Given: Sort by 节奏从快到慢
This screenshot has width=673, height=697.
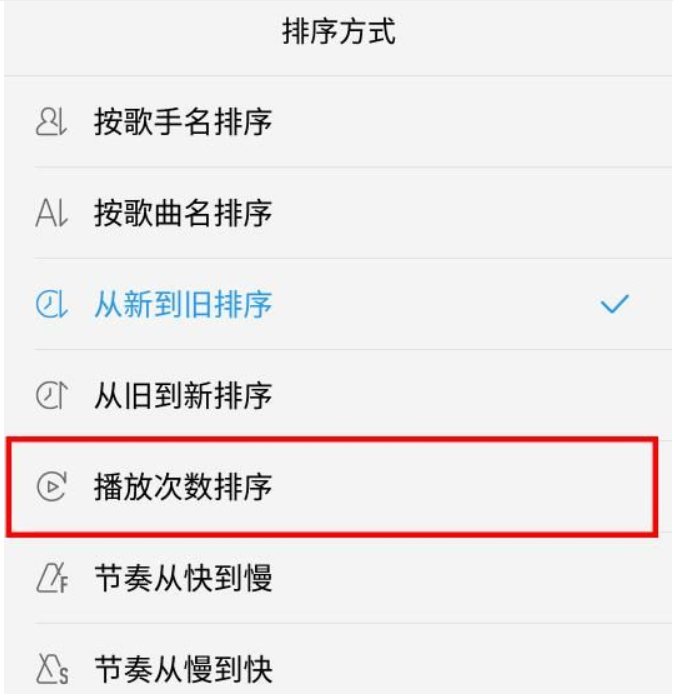Looking at the screenshot, I should pyautogui.click(x=183, y=578).
